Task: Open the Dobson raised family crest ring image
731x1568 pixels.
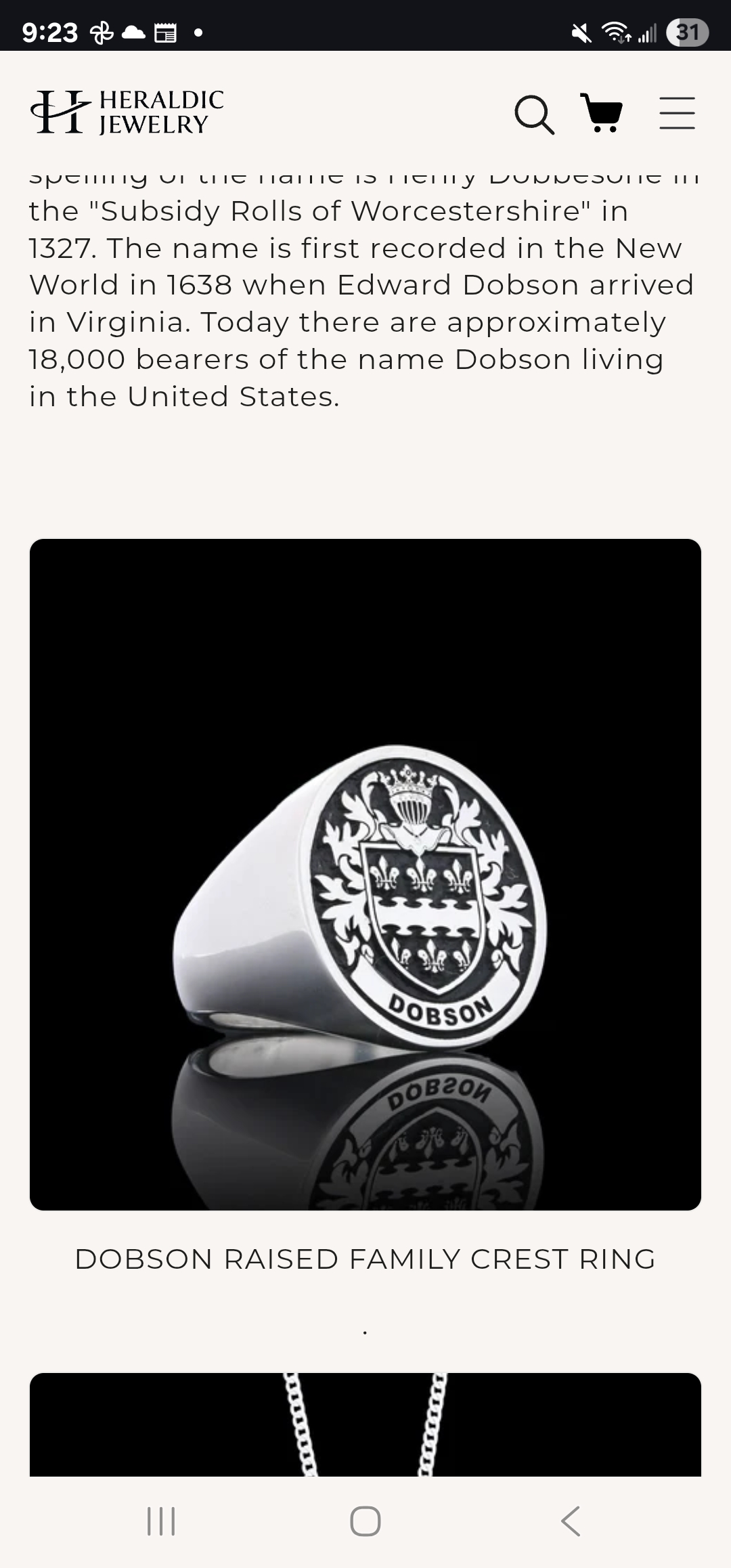Action: click(x=365, y=875)
